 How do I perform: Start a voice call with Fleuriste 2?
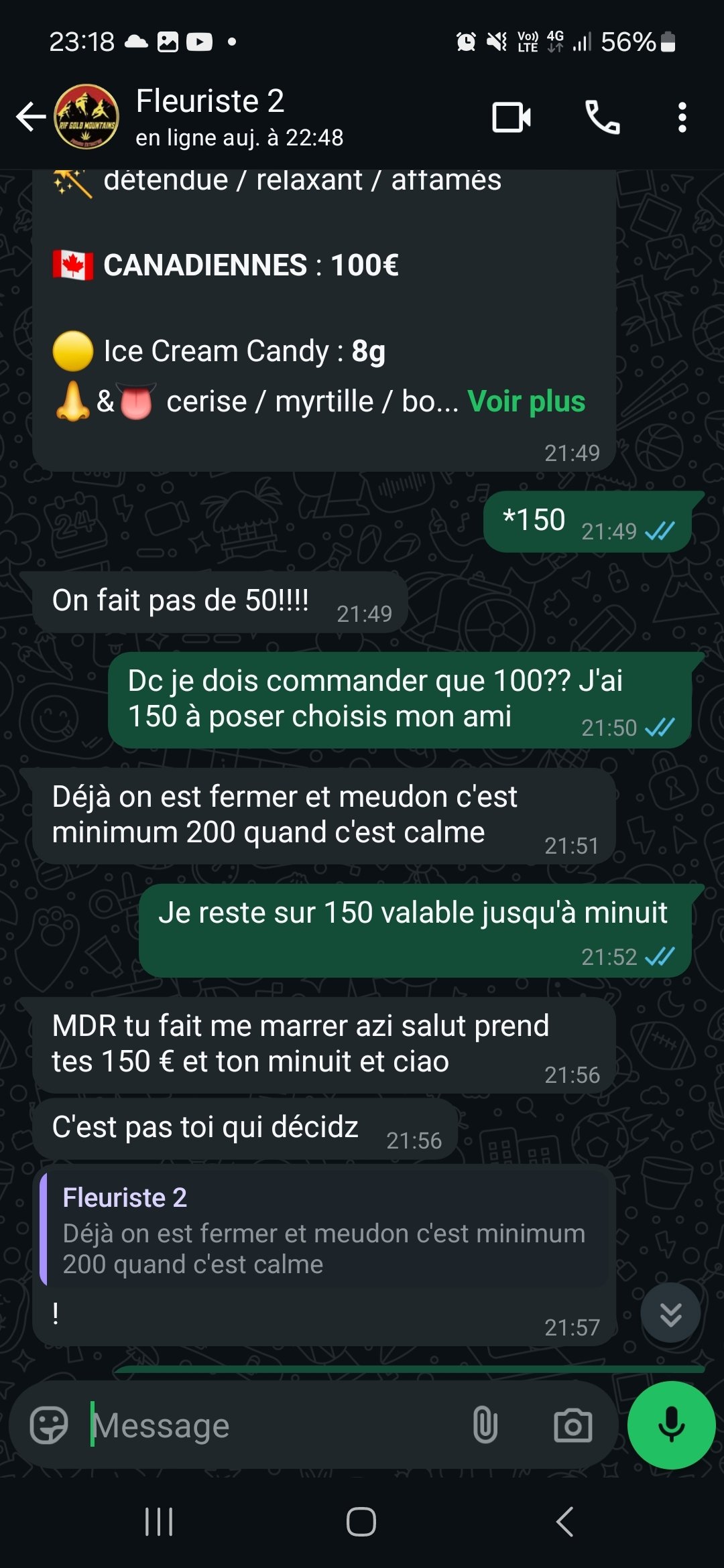pyautogui.click(x=602, y=117)
